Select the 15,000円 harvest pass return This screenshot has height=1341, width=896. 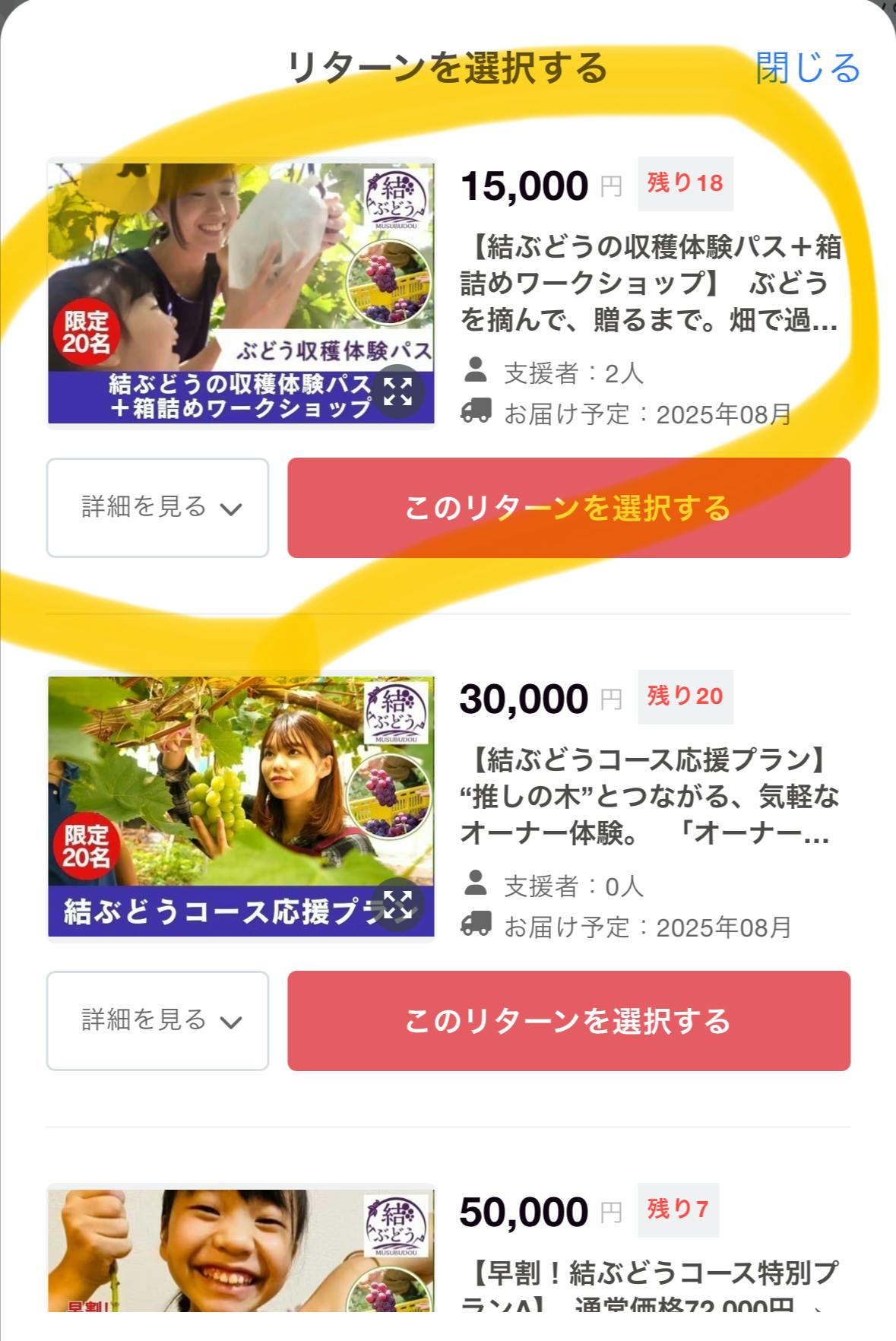[x=568, y=507]
